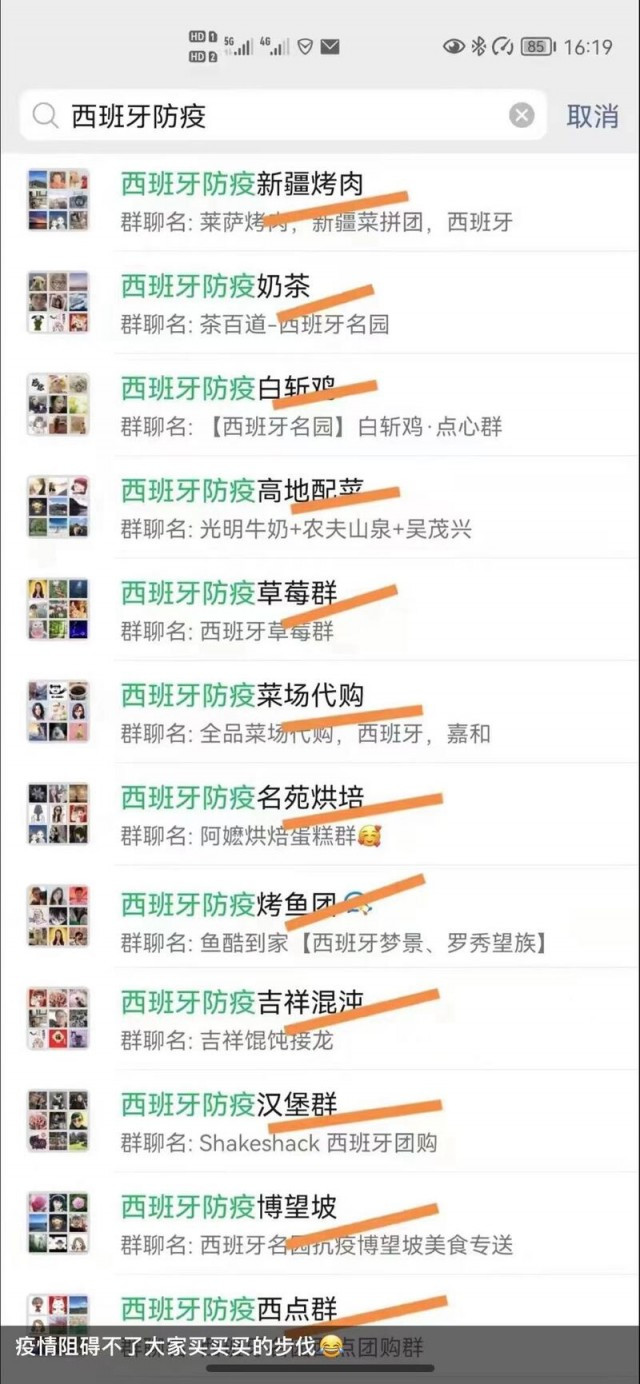Open the 西班牙防疫名苑烘培 group chat
Image resolution: width=640 pixels, height=1384 pixels.
click(320, 815)
